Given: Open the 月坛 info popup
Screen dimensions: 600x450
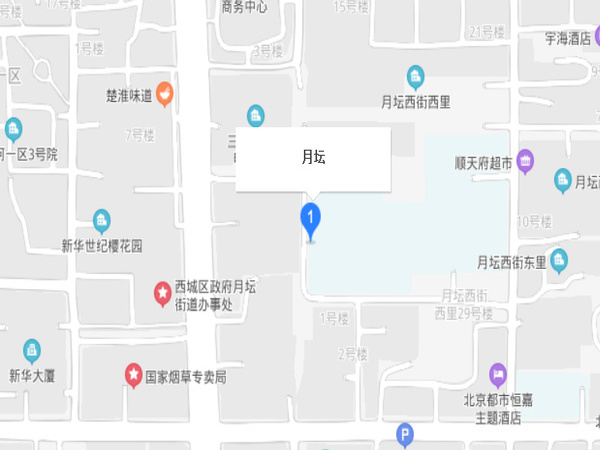Looking at the screenshot, I should tap(312, 158).
